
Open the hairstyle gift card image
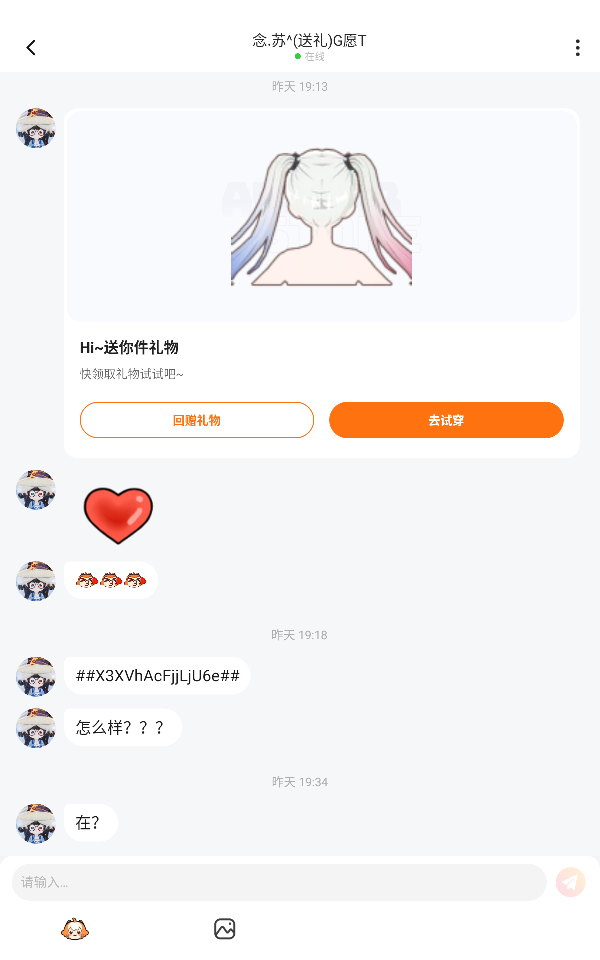click(x=322, y=216)
